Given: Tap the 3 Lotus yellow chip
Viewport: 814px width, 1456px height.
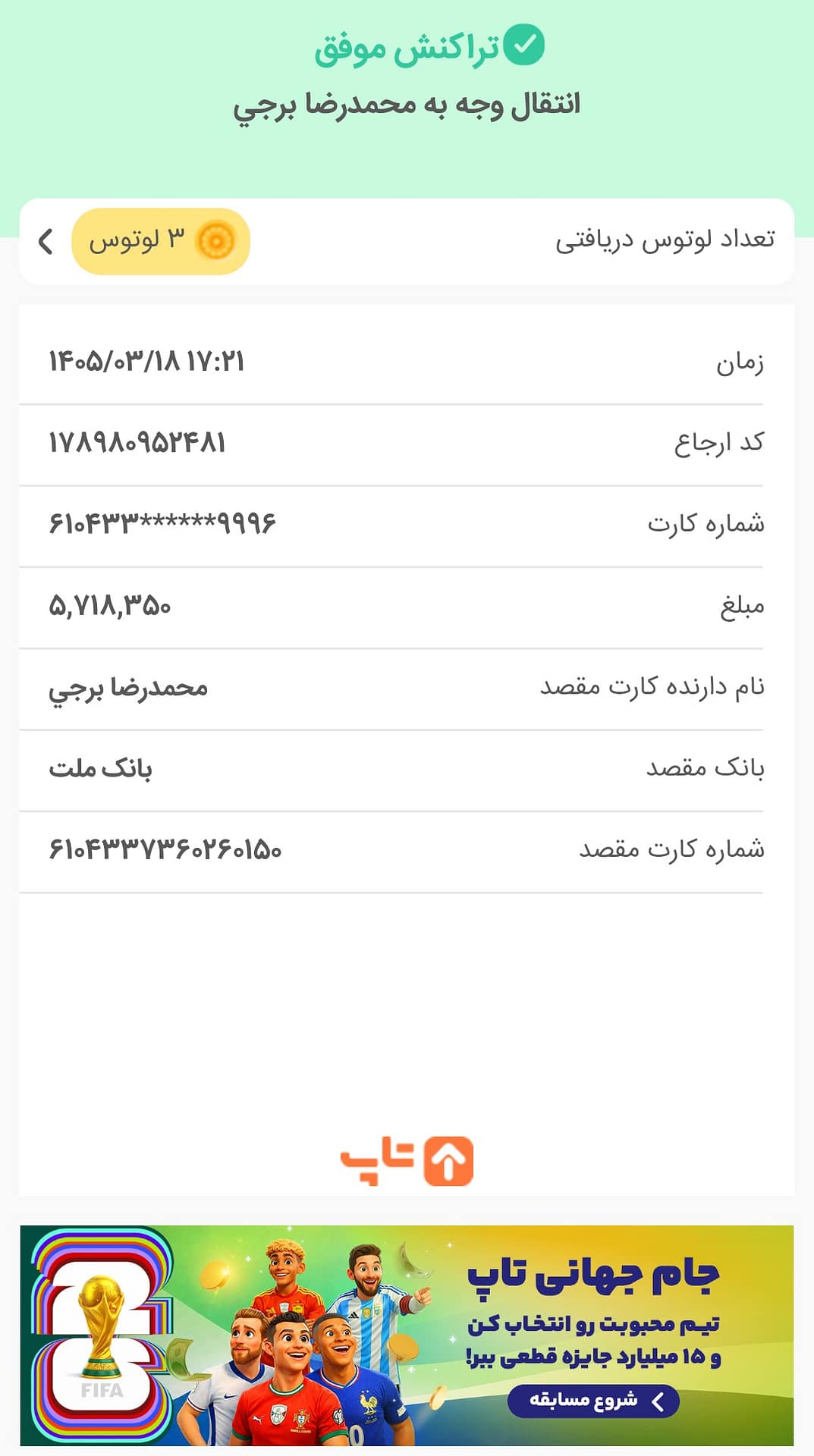Looking at the screenshot, I should [x=161, y=241].
